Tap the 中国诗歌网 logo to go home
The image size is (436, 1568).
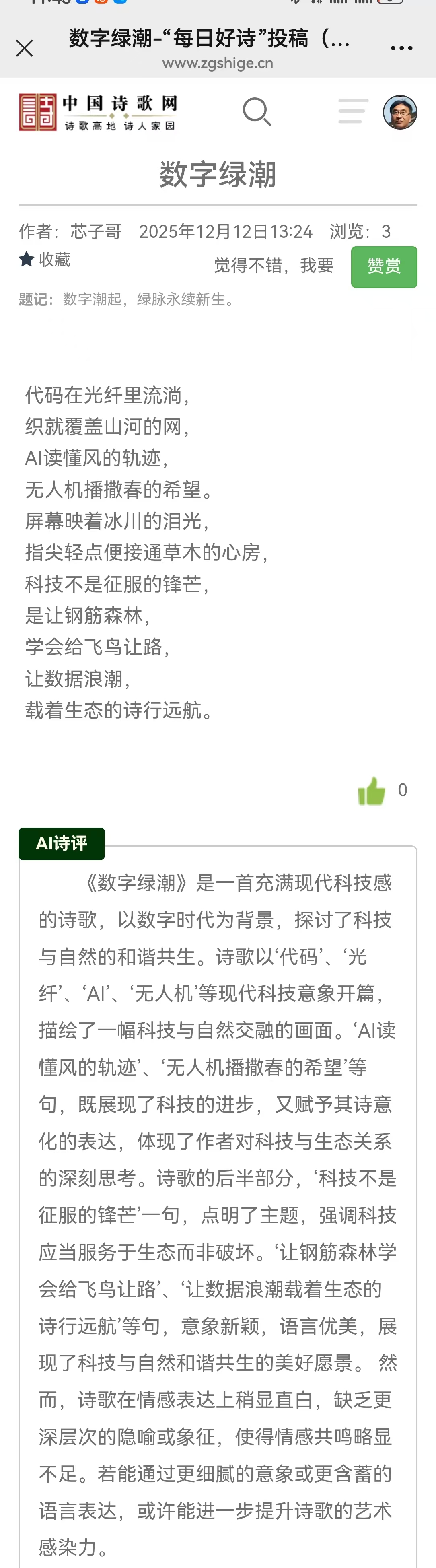coord(98,112)
